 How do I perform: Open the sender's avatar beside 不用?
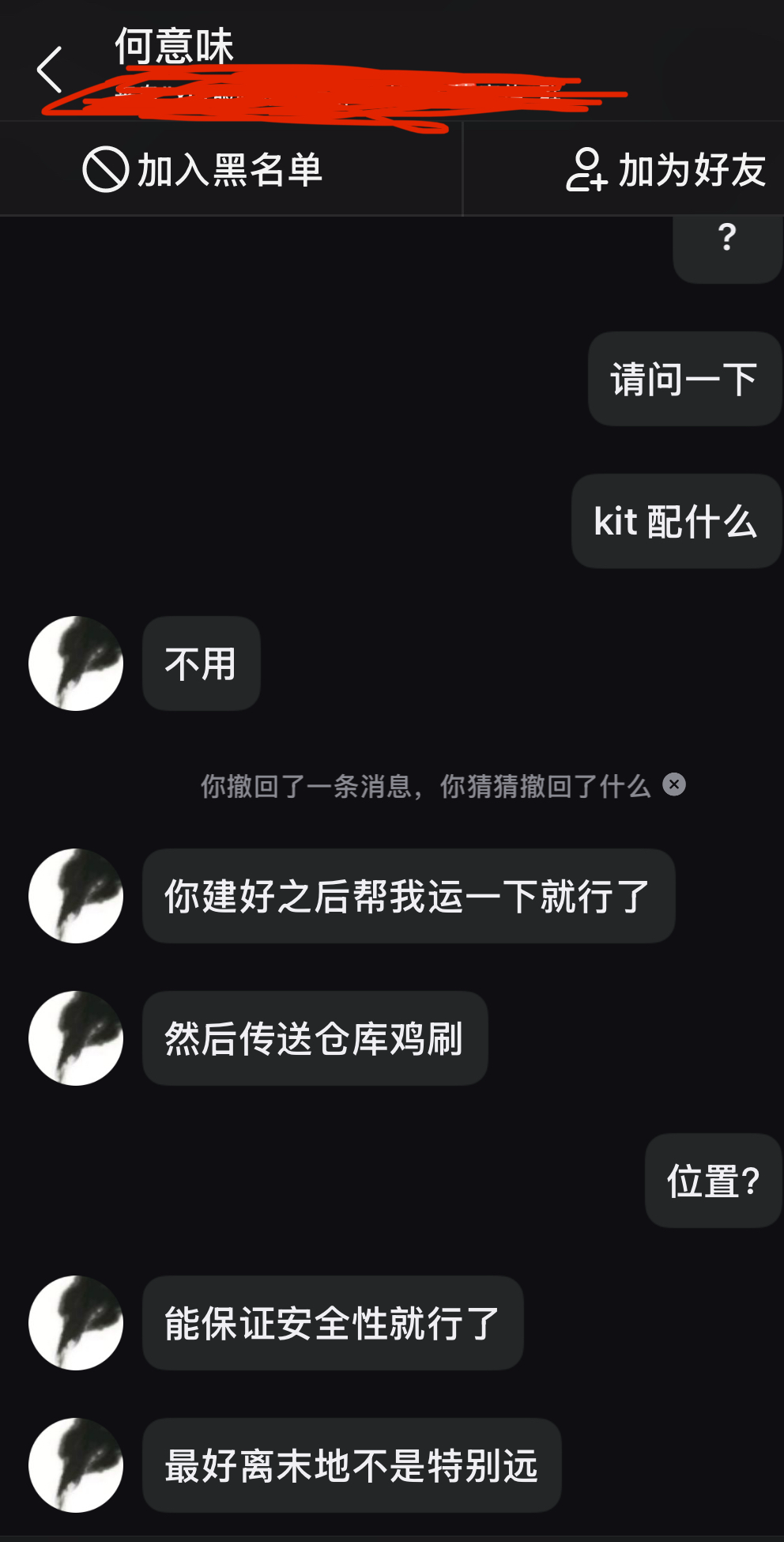(76, 663)
